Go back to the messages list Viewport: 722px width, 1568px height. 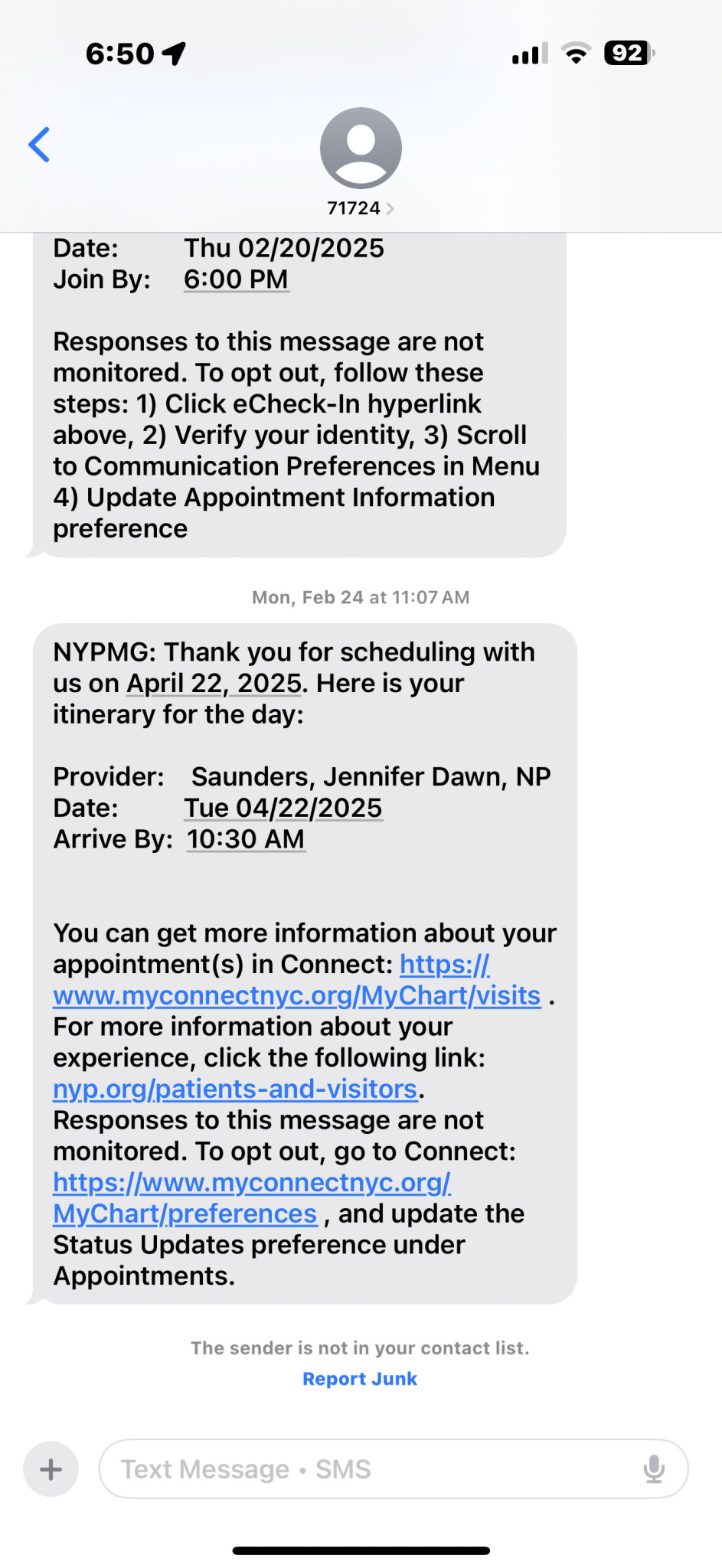click(39, 145)
